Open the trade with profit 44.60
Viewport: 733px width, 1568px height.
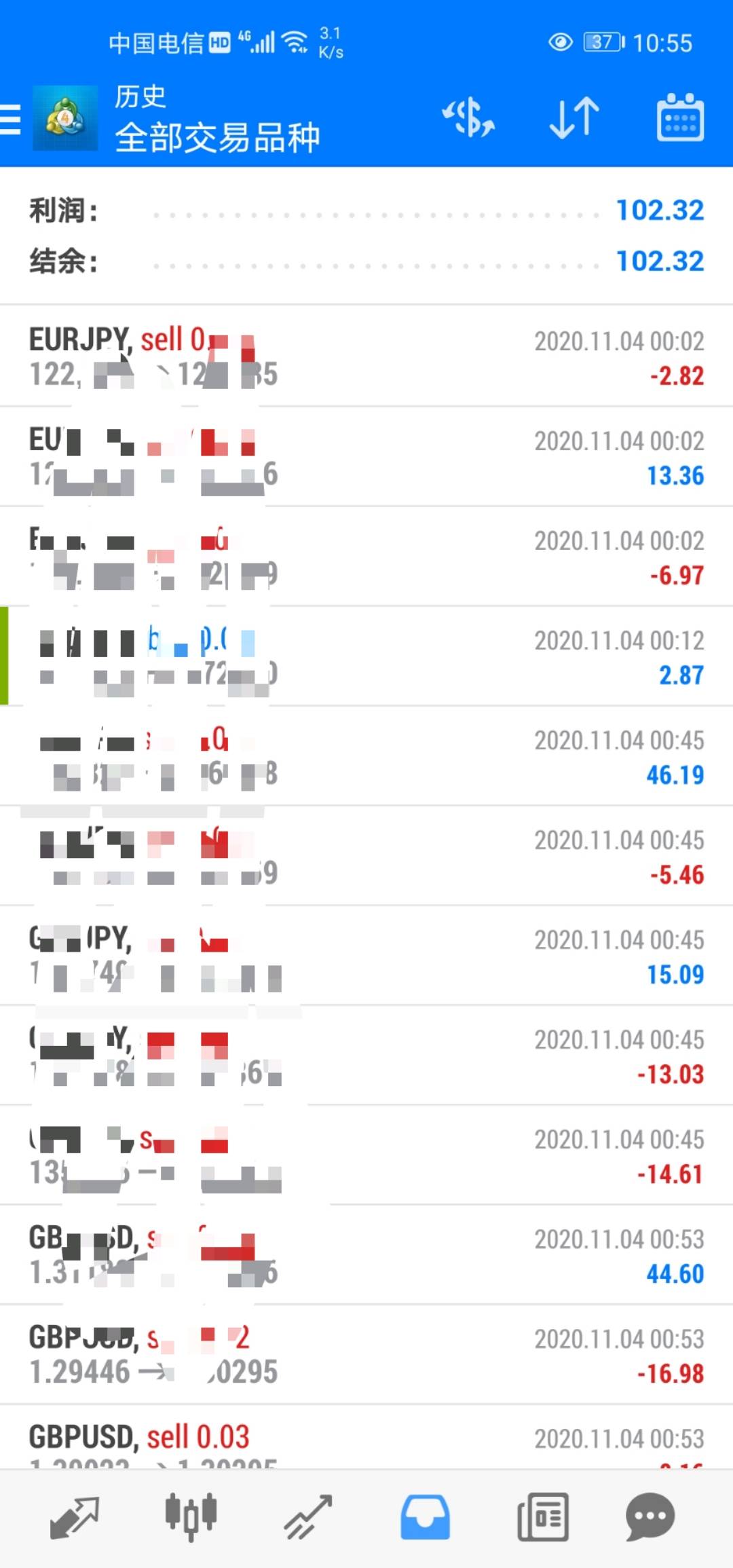point(366,1255)
